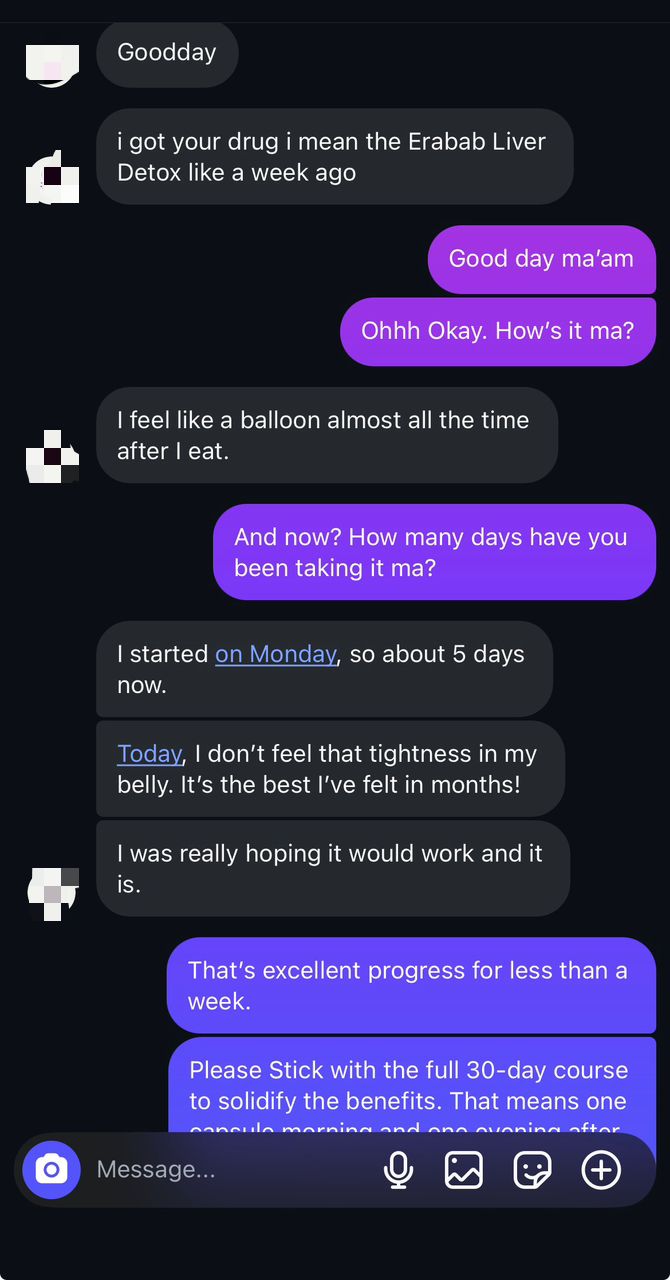Open the camera from the message bar
Image resolution: width=670 pixels, height=1280 pixels.
[x=51, y=1169]
